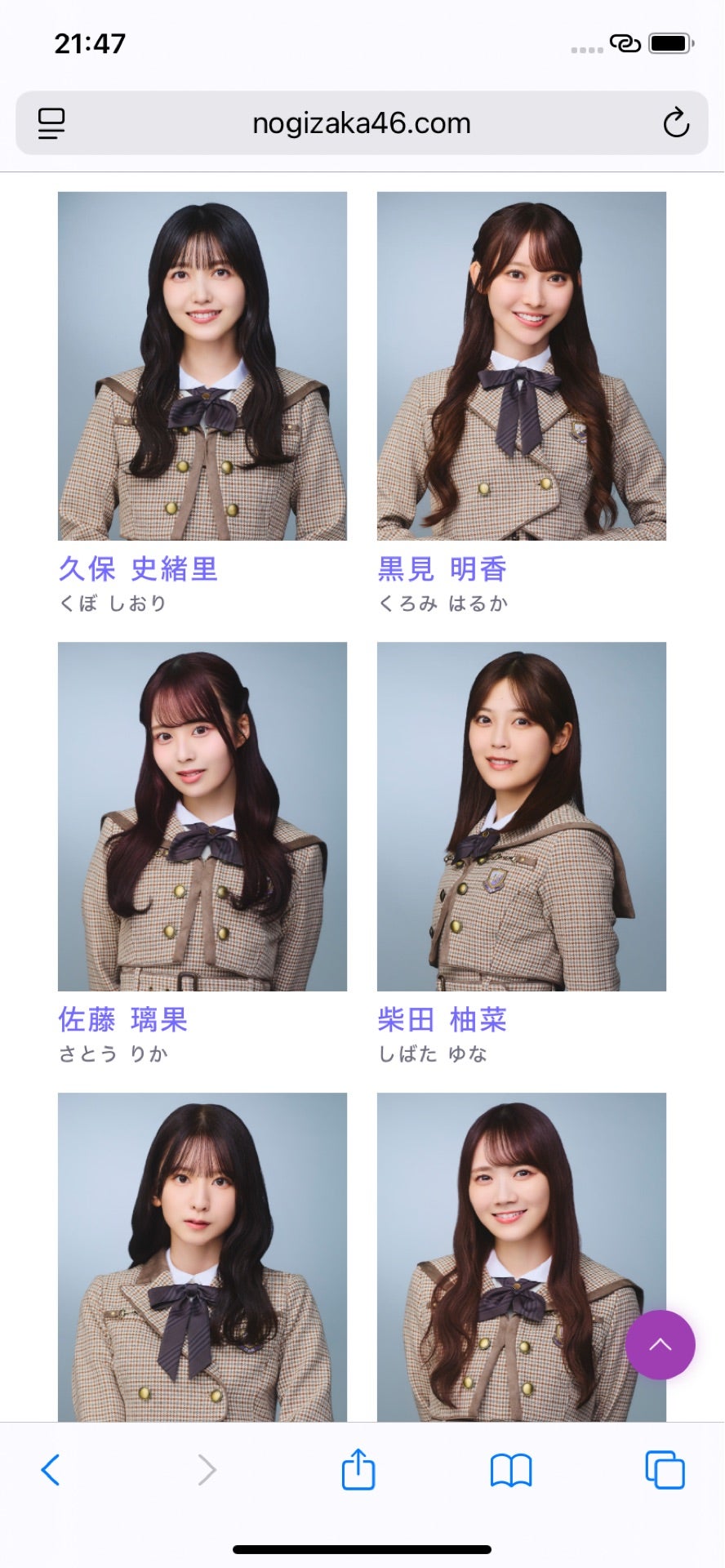Screen dimensions: 725x1568
Task: Open the bookmarks book icon
Action: coord(510,1469)
